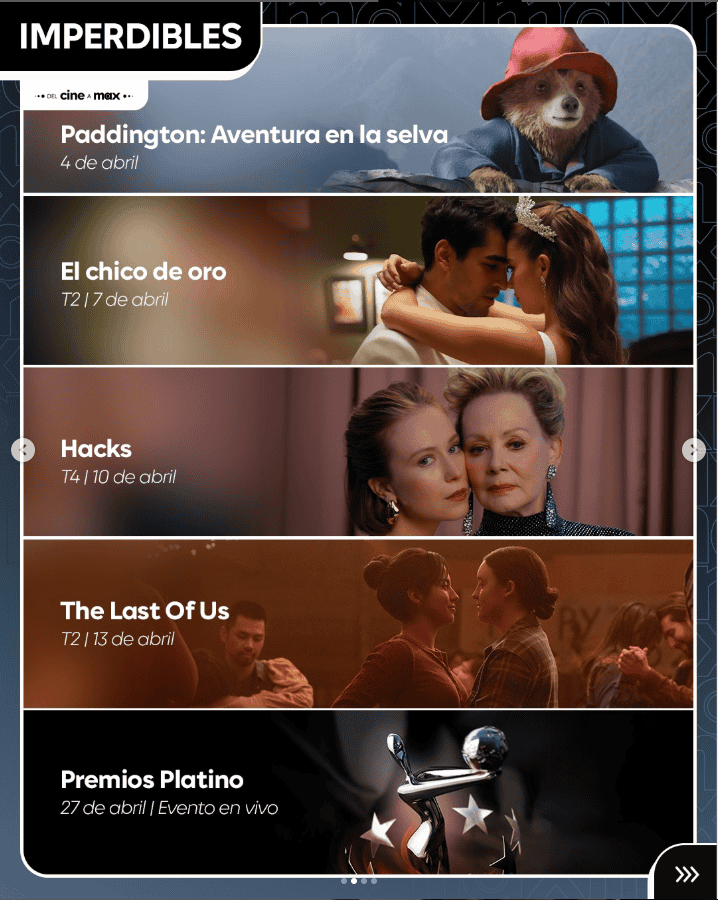718x900 pixels.
Task: Advance to the next carousel slide
Action: pyautogui.click(x=693, y=450)
